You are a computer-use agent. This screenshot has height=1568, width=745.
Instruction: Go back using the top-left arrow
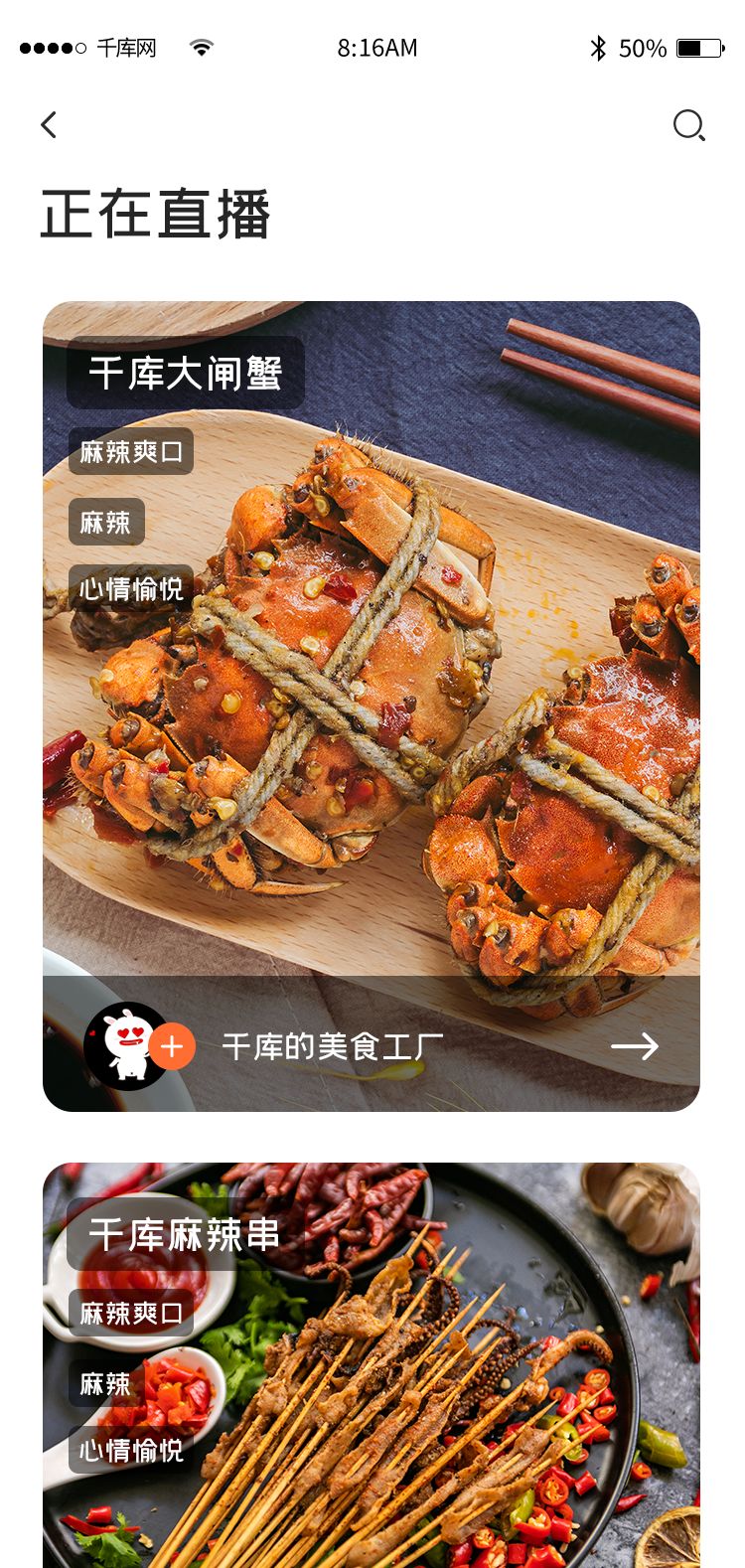coord(49,125)
